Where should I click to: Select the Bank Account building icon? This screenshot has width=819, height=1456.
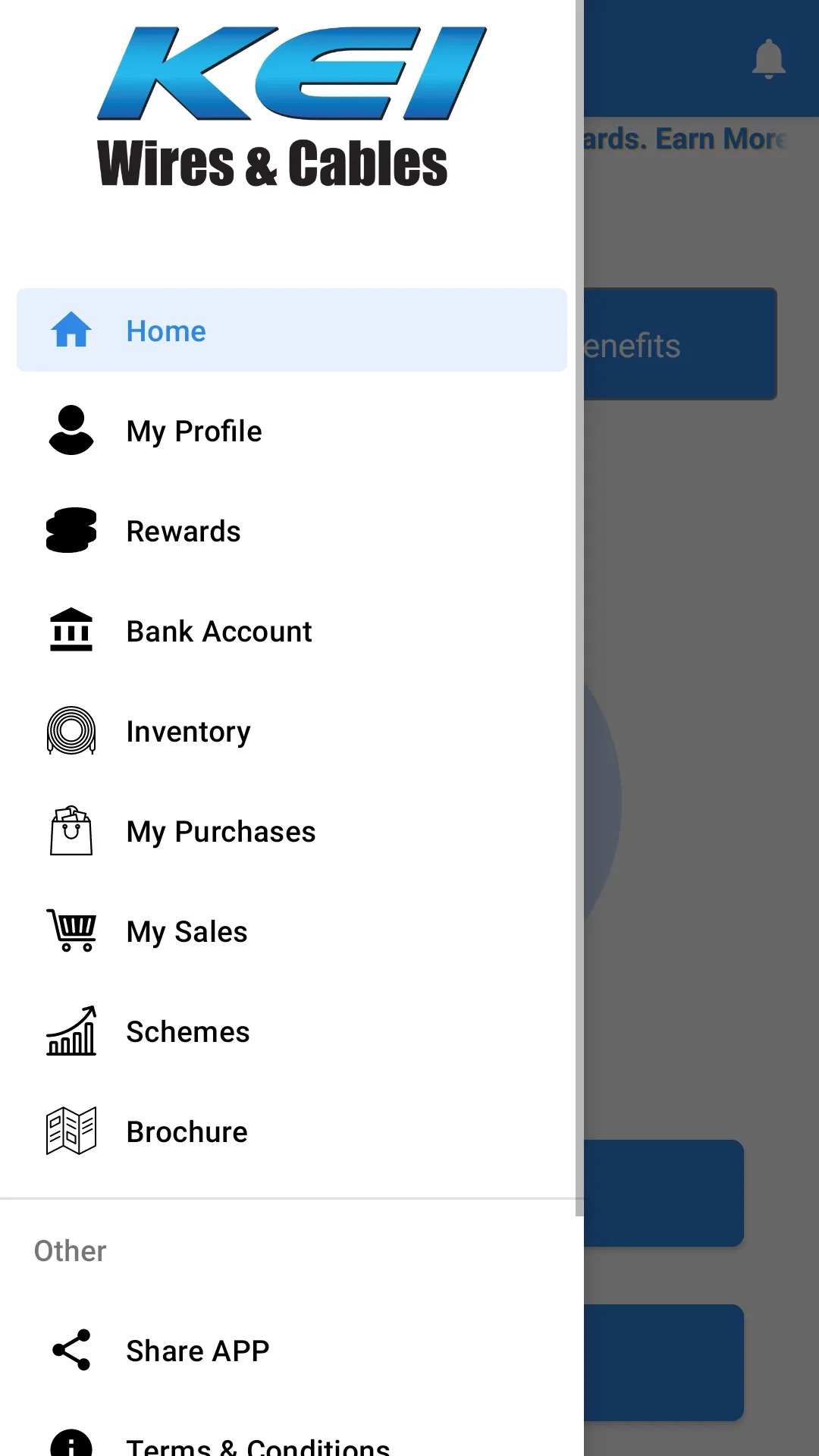coord(71,630)
